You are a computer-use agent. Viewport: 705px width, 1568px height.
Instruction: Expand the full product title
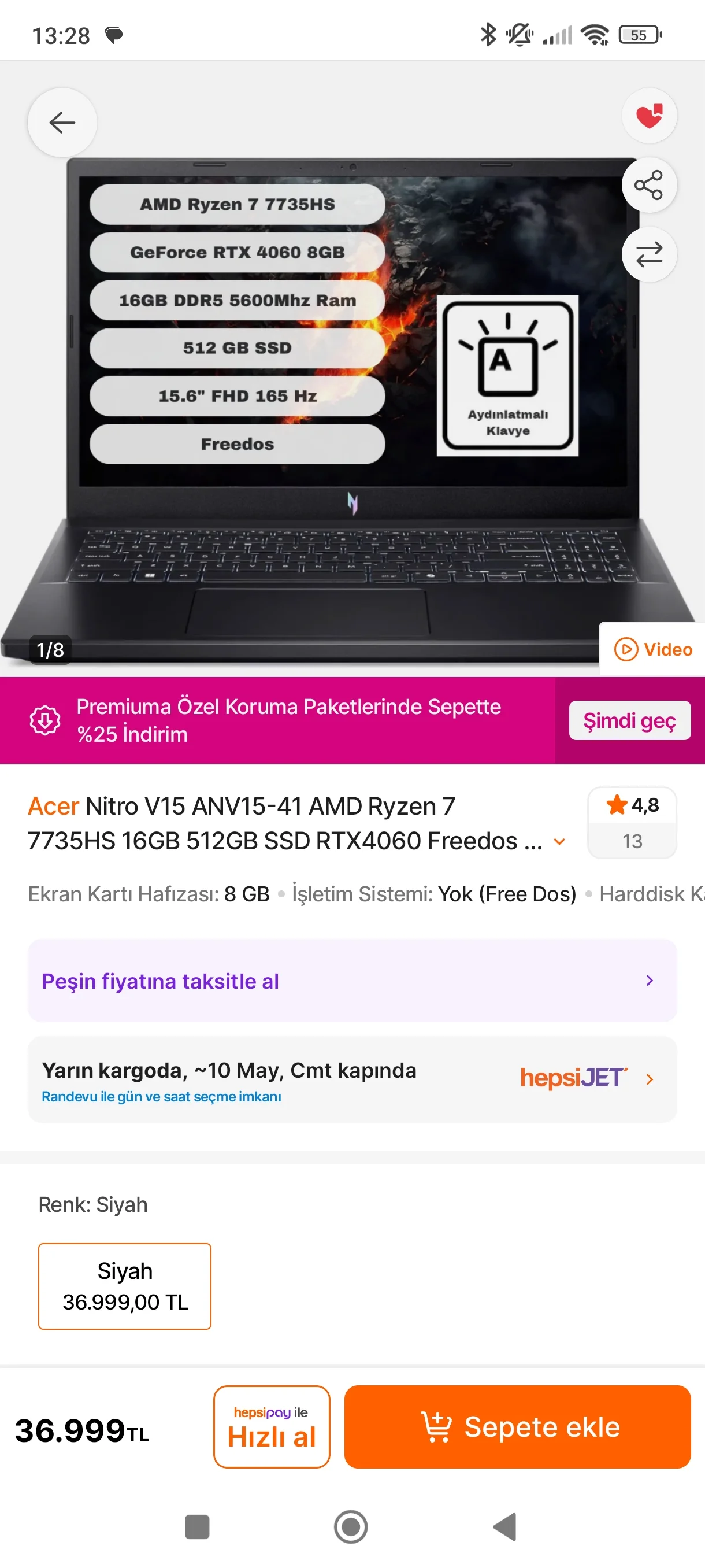(559, 841)
